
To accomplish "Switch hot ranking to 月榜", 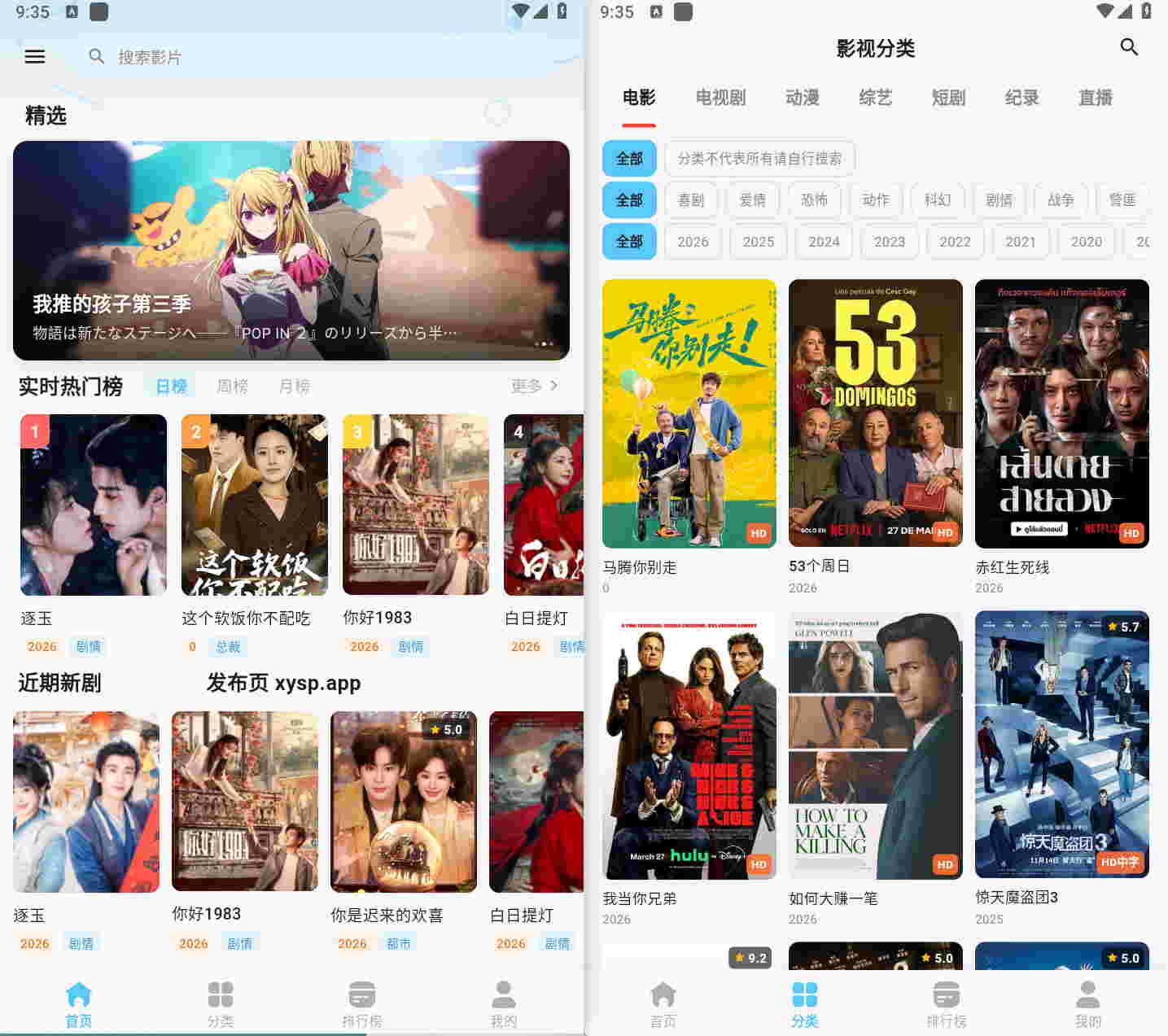I will click(294, 386).
